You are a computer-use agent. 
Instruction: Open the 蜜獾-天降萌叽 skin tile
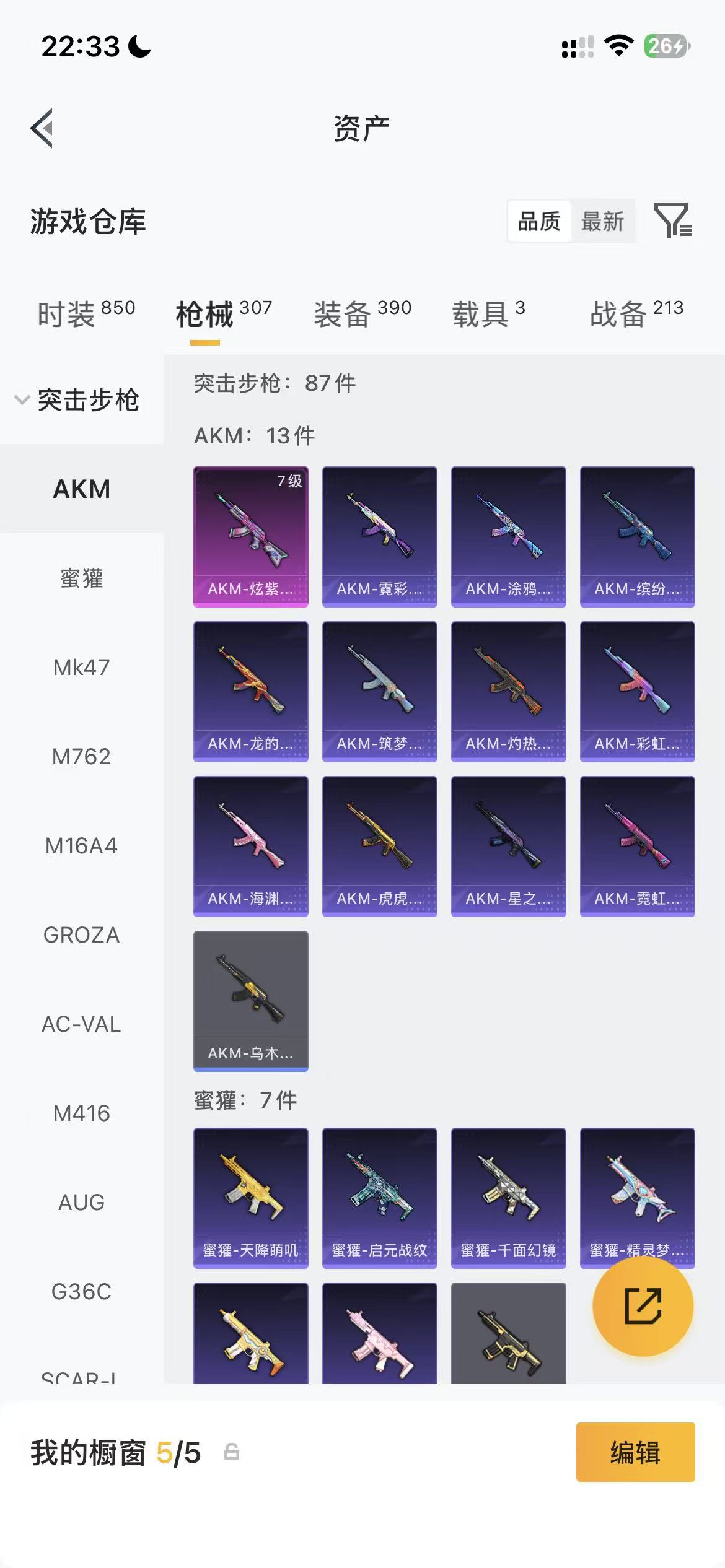251,1198
